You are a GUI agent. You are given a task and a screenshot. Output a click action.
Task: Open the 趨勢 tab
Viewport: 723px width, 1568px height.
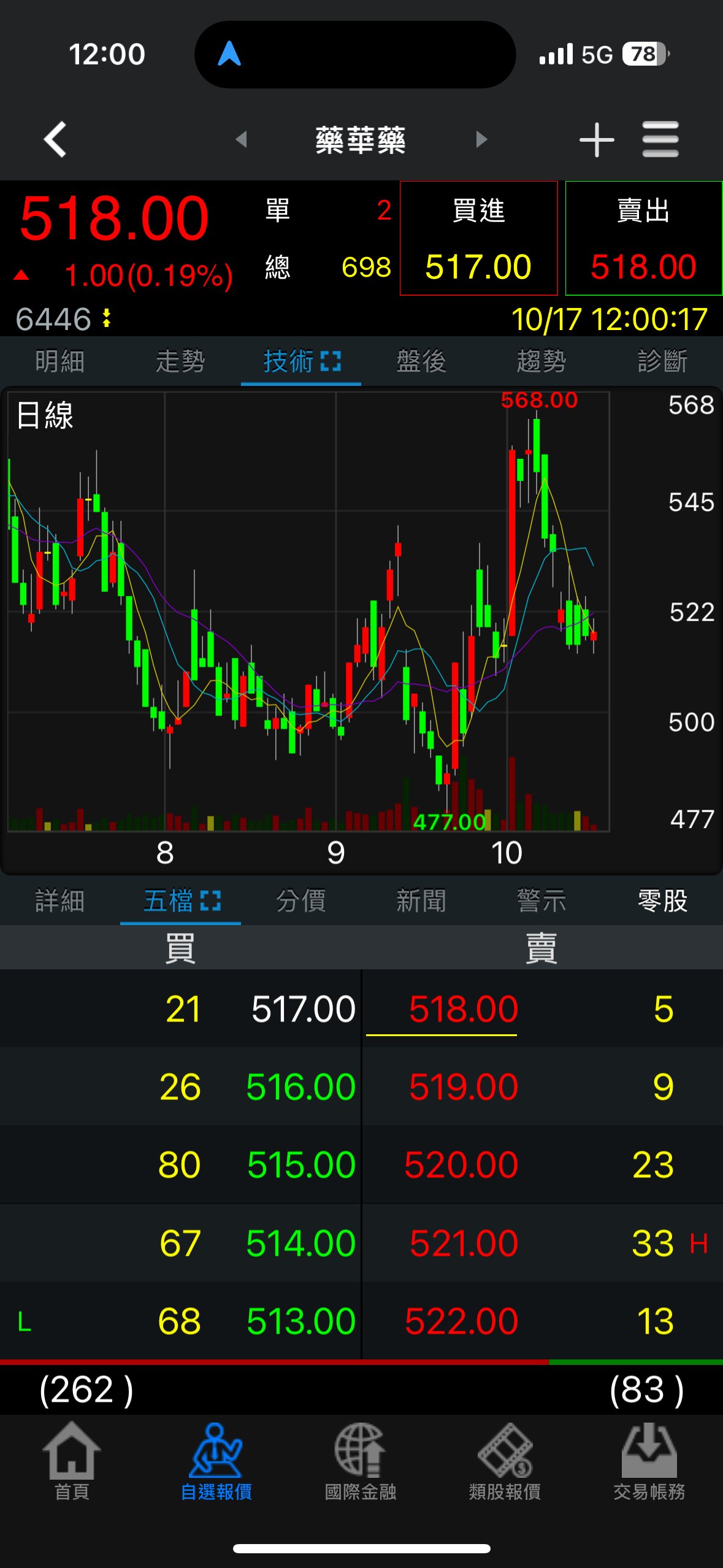[541, 361]
